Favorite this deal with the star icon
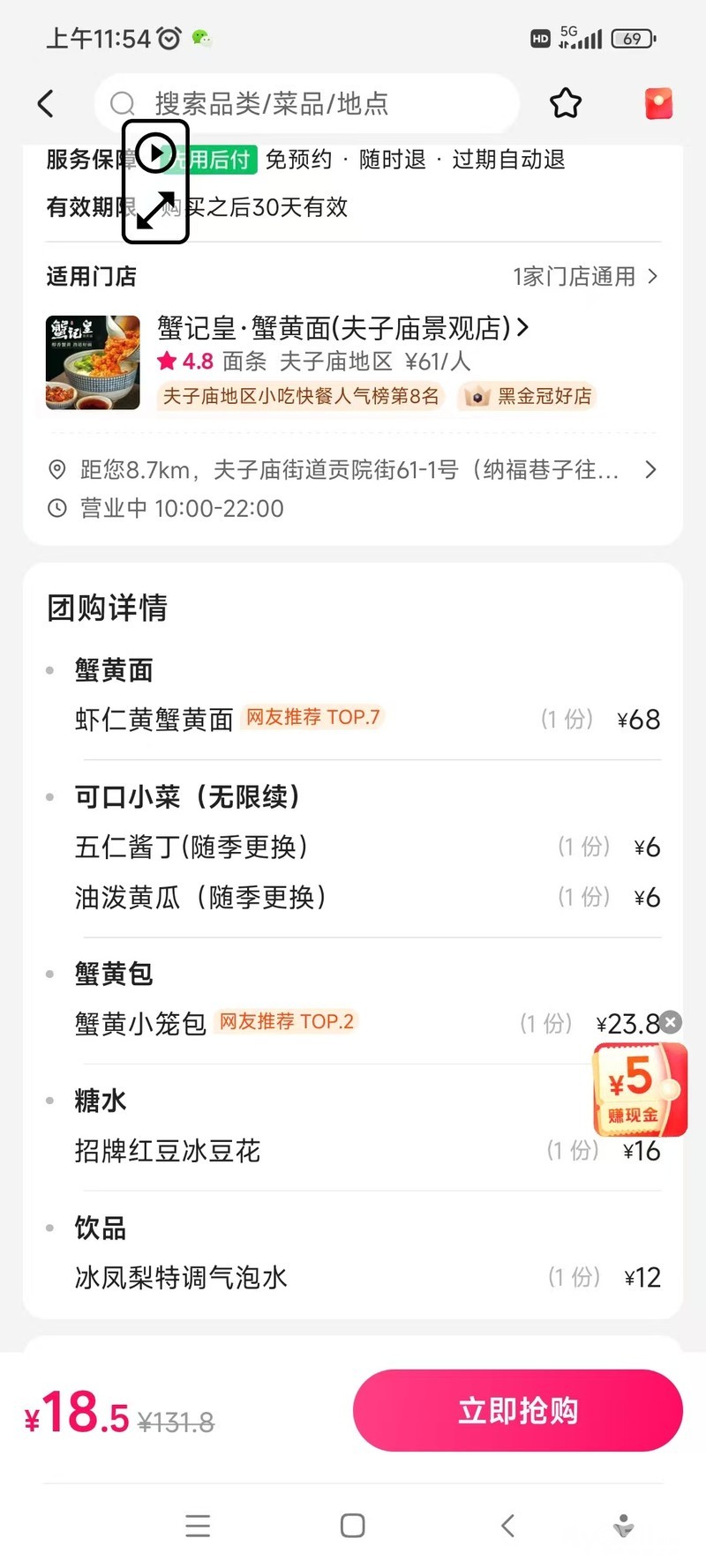The image size is (706, 1568). [566, 104]
